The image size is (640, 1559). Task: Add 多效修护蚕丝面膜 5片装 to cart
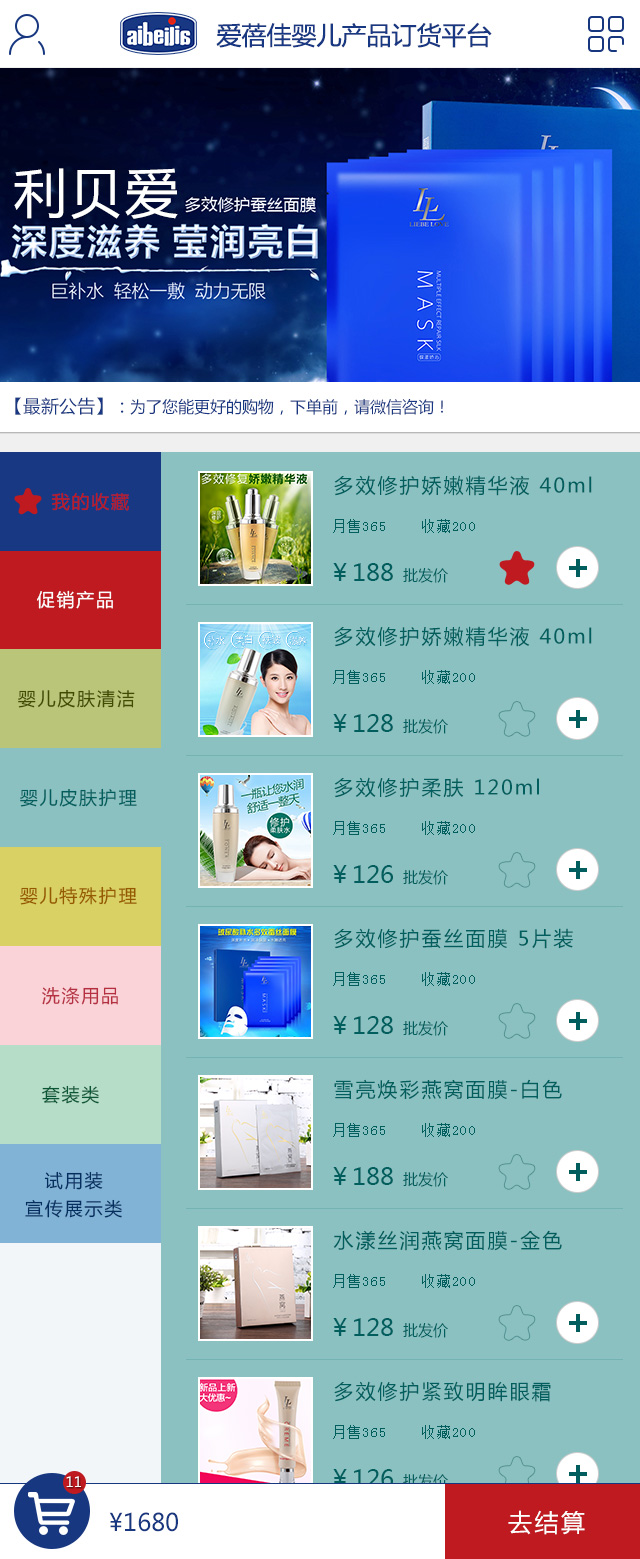pyautogui.click(x=577, y=1021)
